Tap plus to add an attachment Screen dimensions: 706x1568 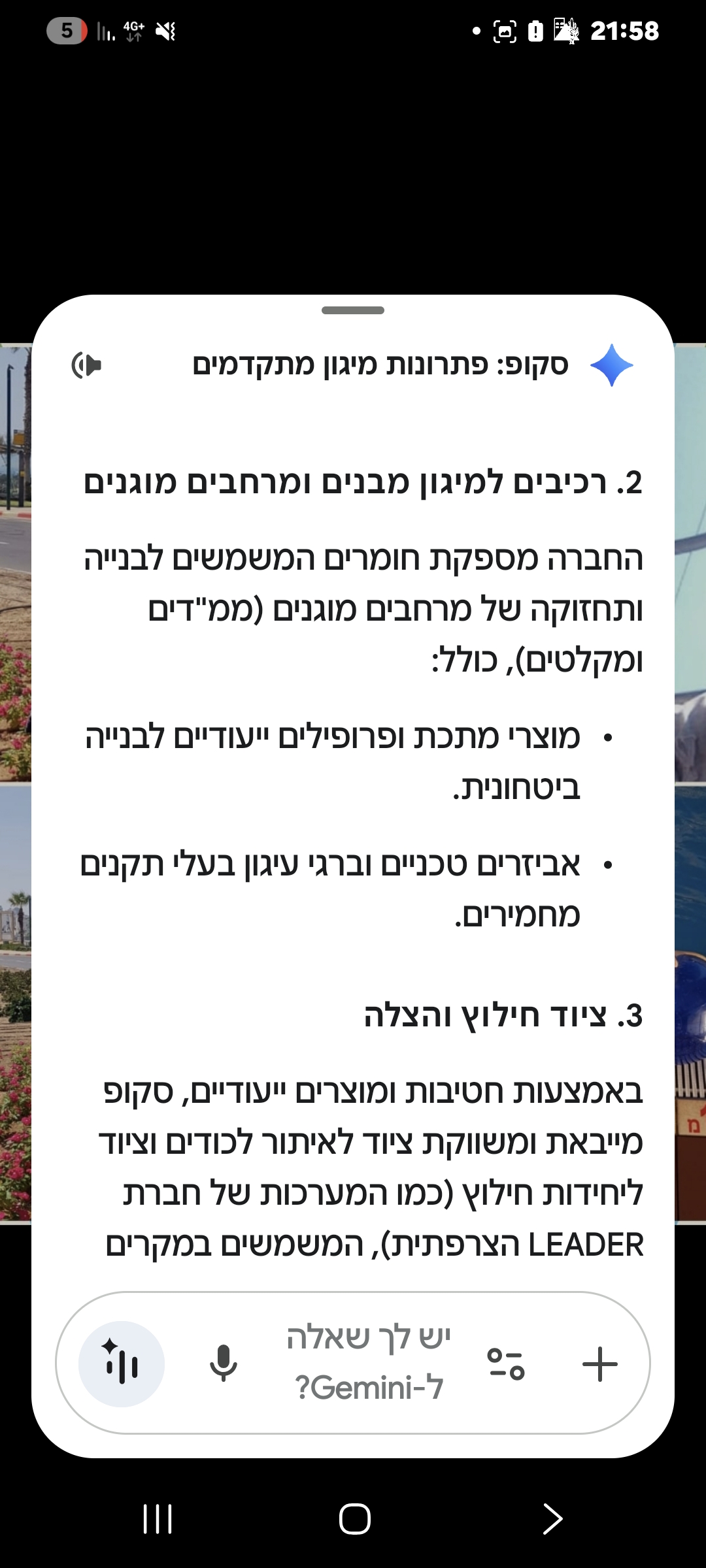pyautogui.click(x=599, y=1364)
